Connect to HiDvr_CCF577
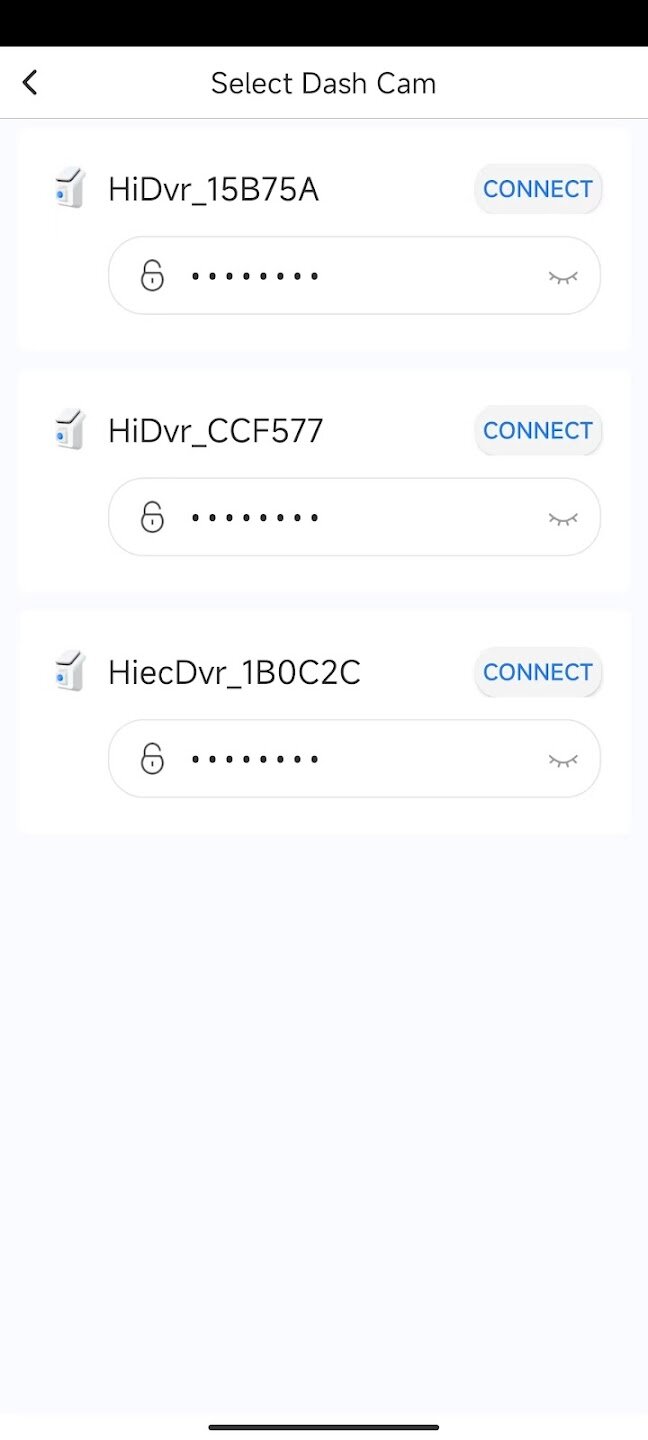This screenshot has width=648, height=1440. coord(538,431)
